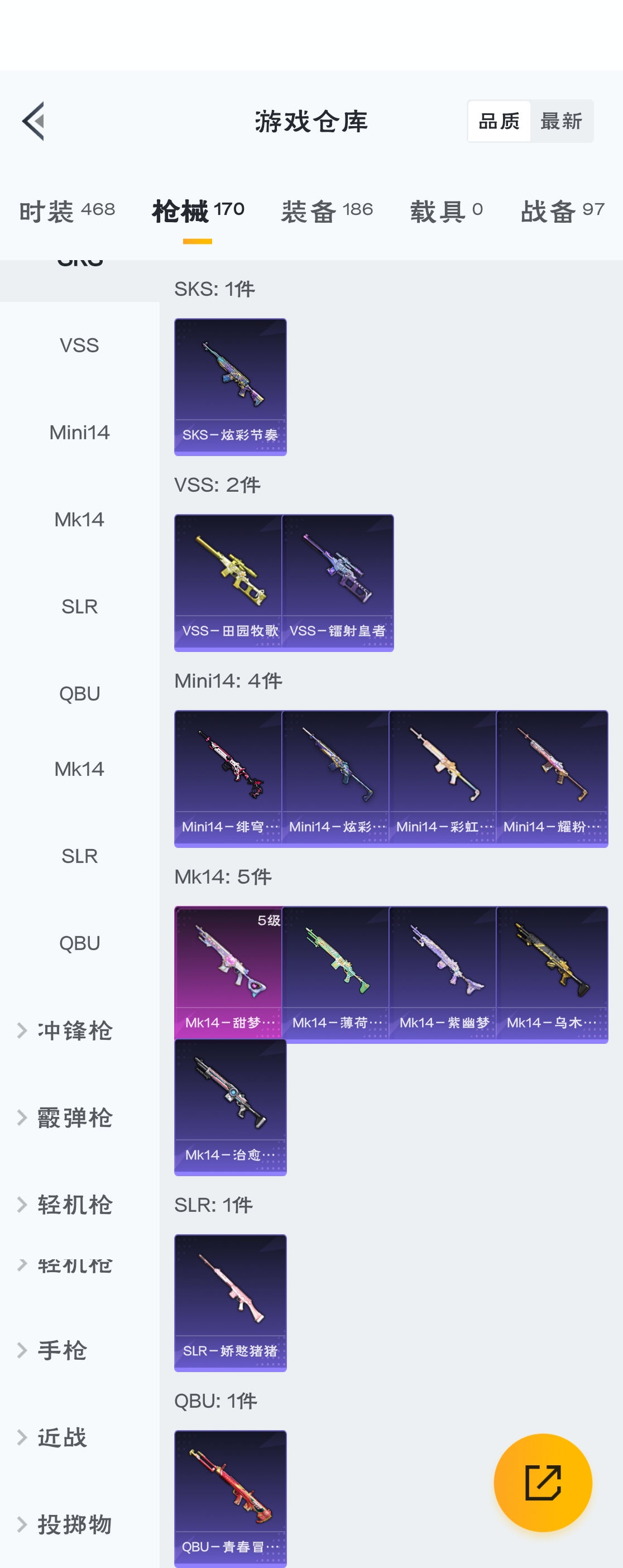The height and width of the screenshot is (1568, 623).
Task: Expand the 投掷物 category
Action: pyautogui.click(x=74, y=1523)
